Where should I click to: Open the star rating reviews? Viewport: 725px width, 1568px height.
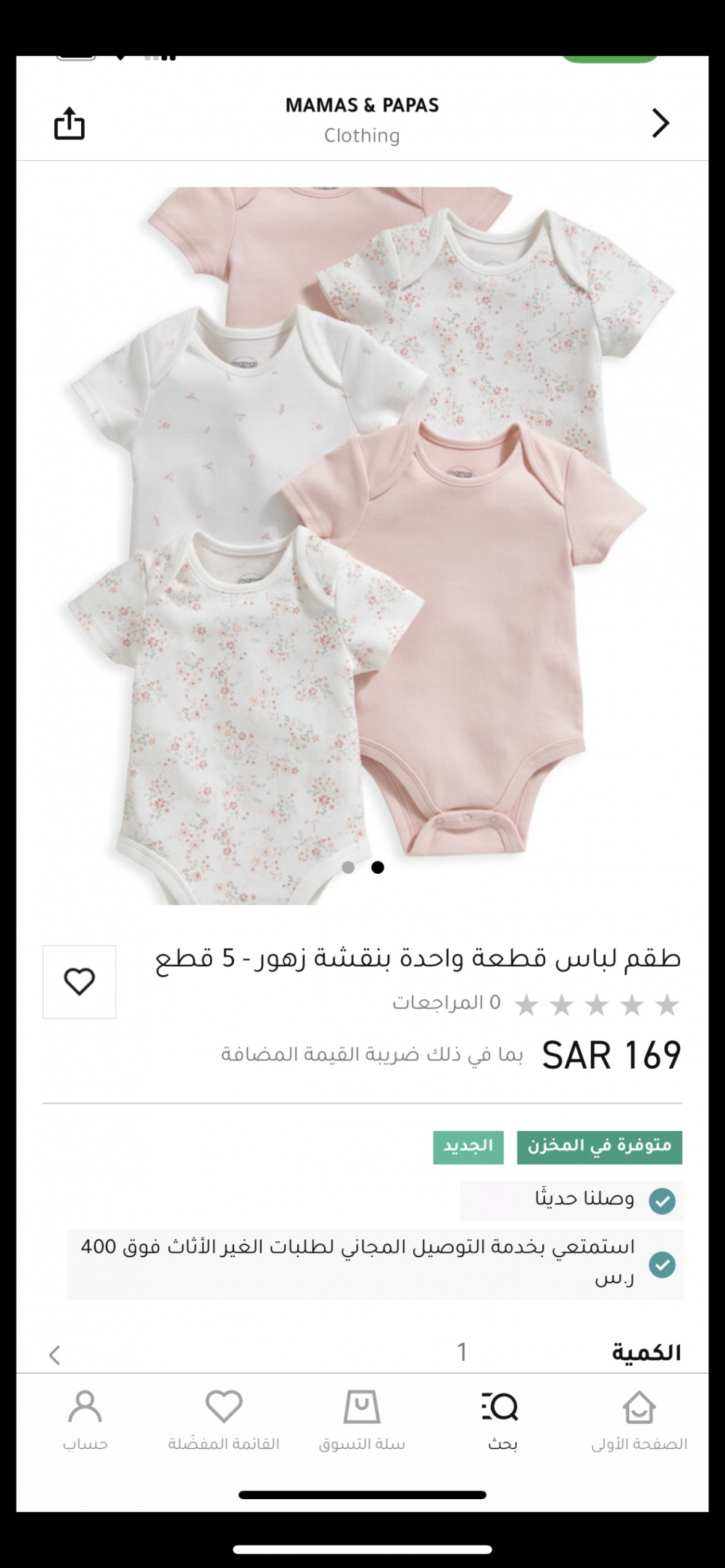click(x=596, y=1005)
